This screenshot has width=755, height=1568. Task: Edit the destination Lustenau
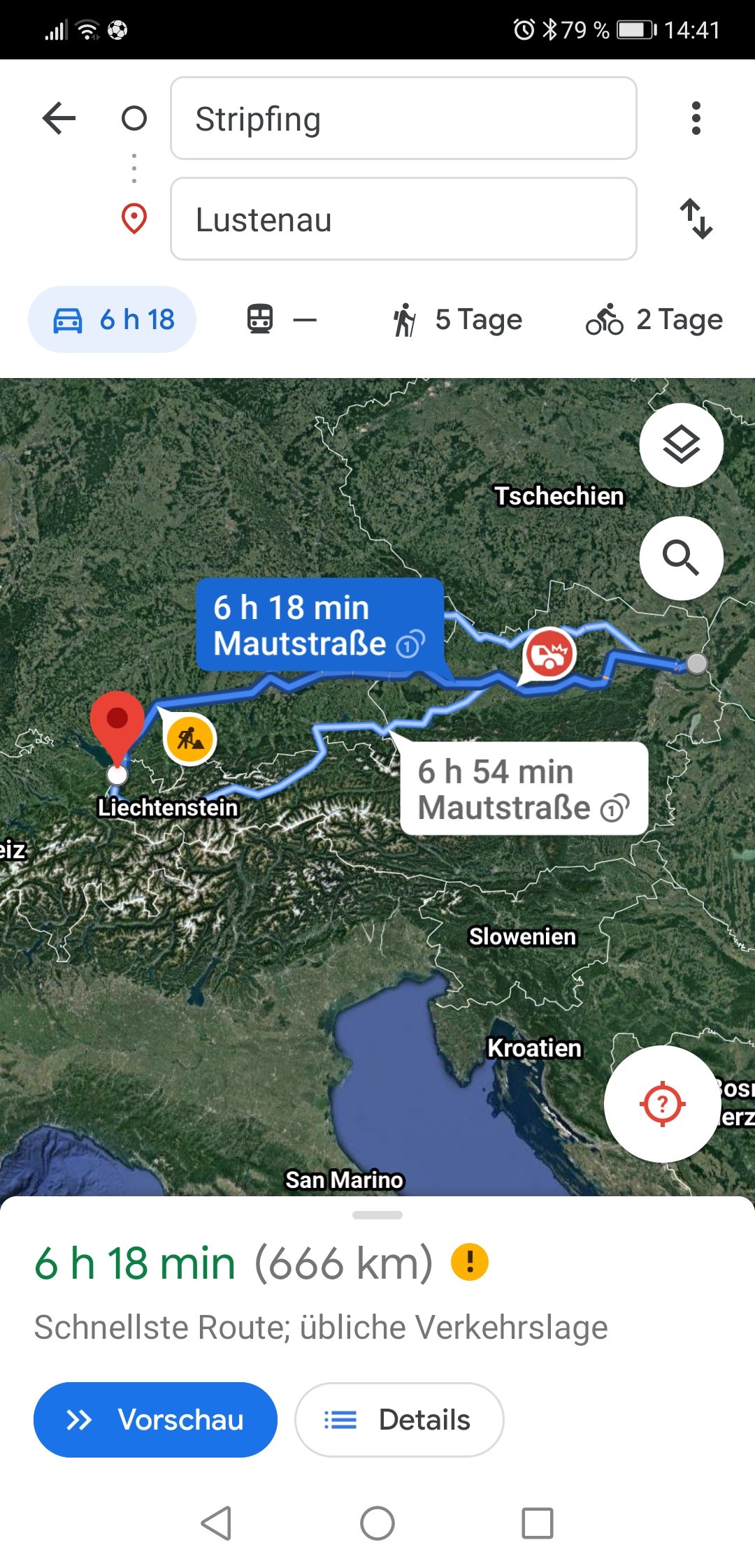pos(403,219)
